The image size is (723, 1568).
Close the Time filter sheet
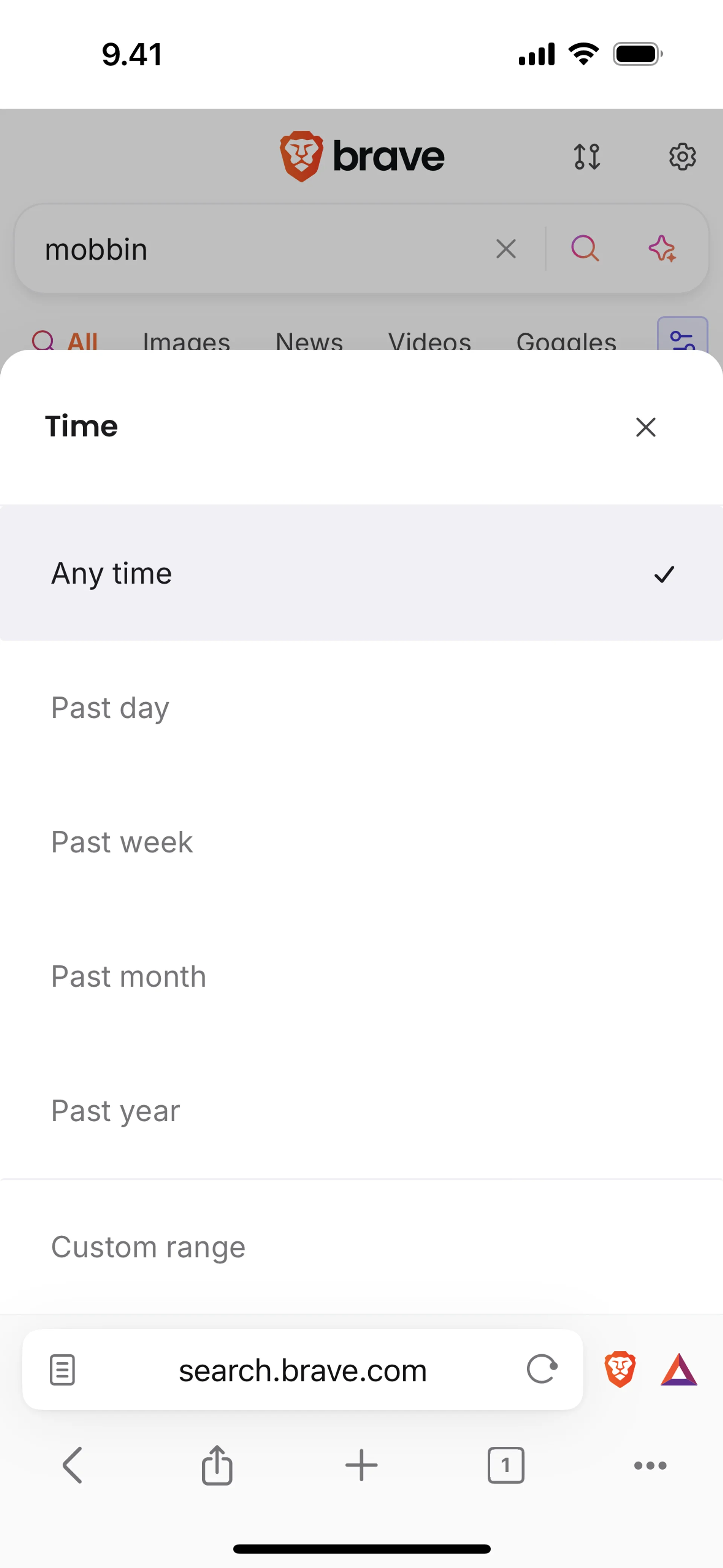tap(646, 427)
